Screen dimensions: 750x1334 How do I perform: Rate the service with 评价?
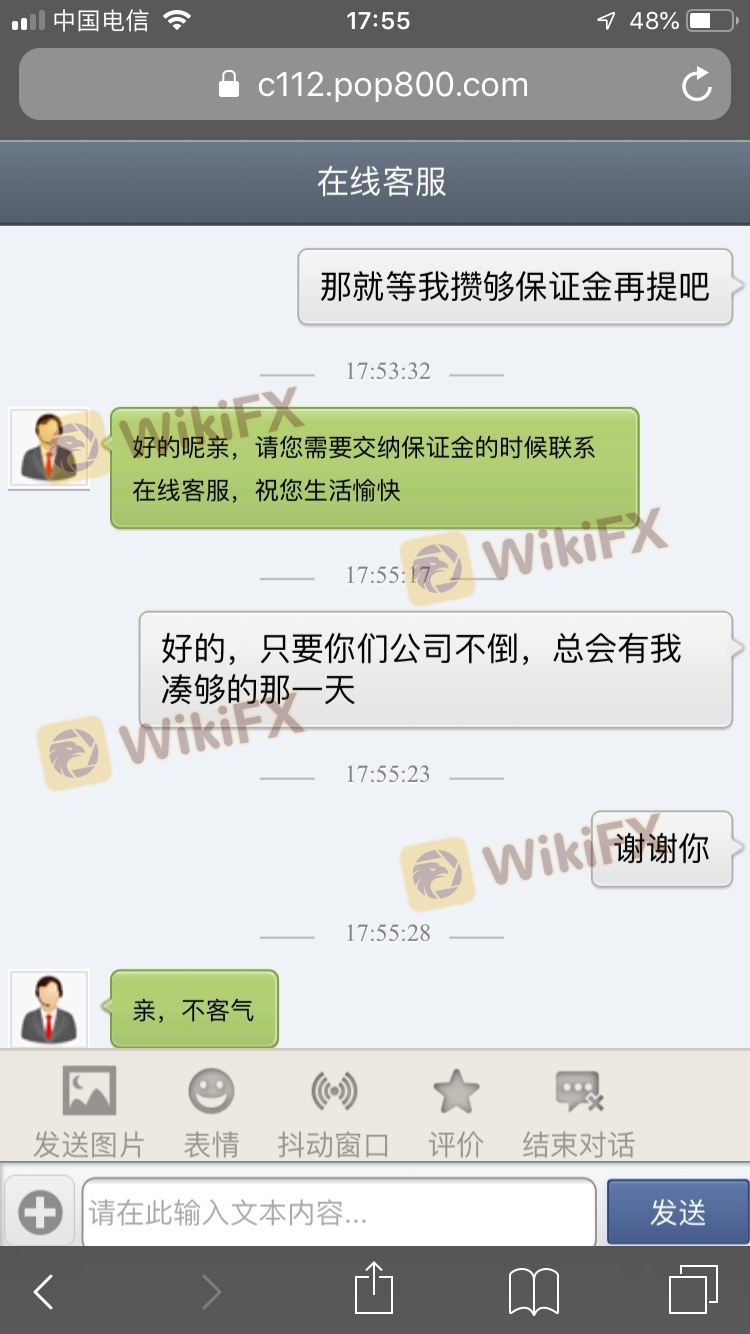click(456, 1111)
